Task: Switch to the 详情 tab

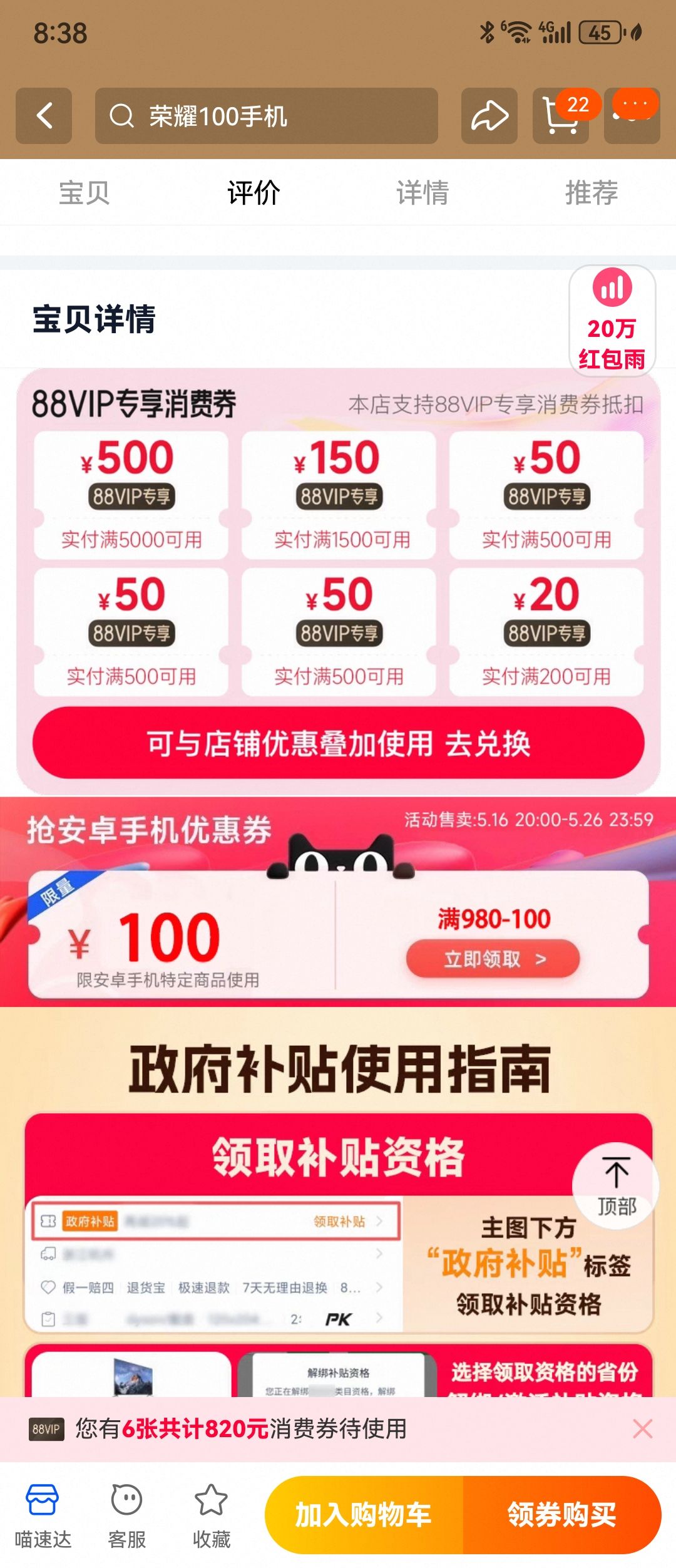Action: [422, 192]
